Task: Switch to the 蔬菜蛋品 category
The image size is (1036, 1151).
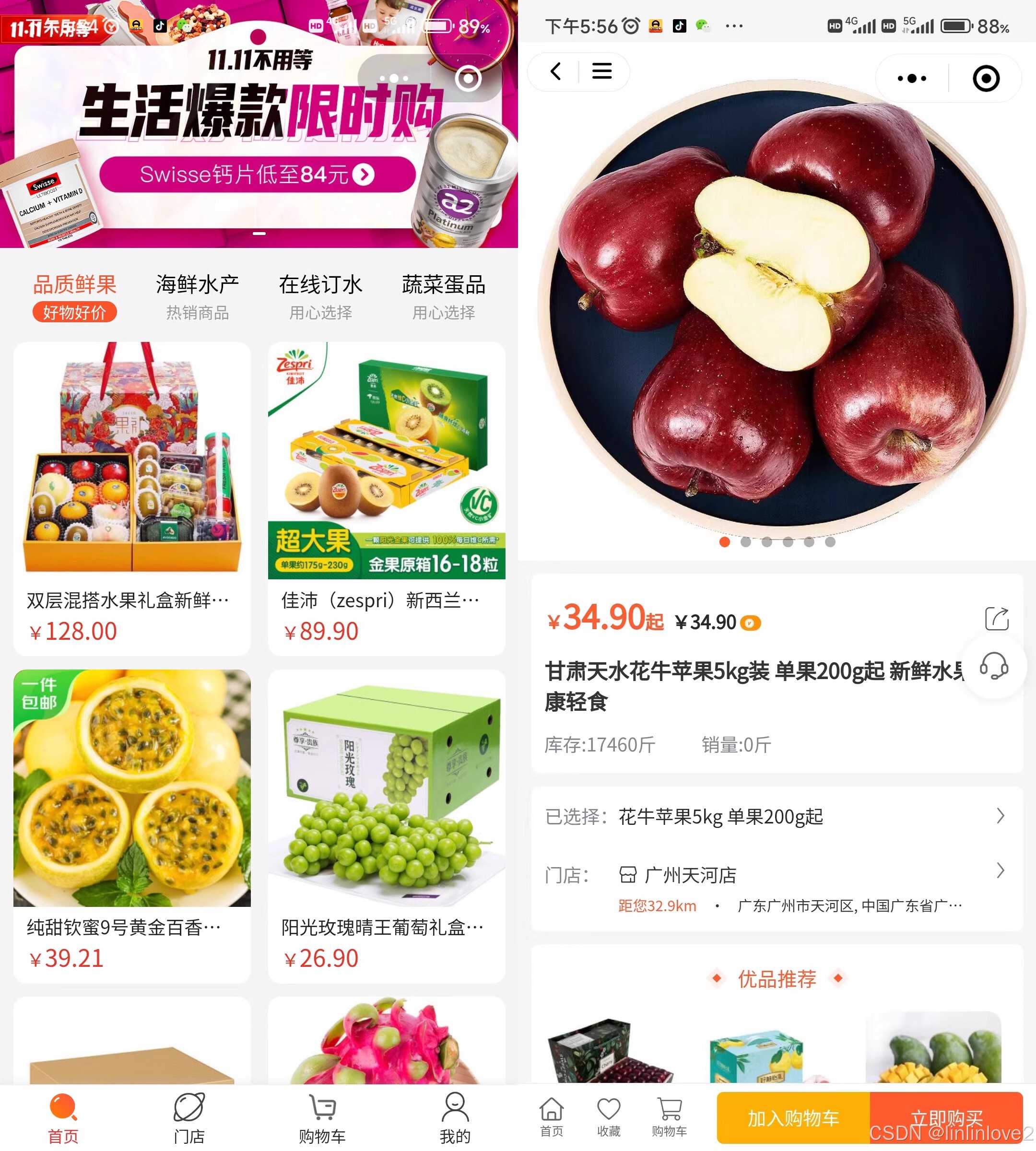Action: pos(444,296)
